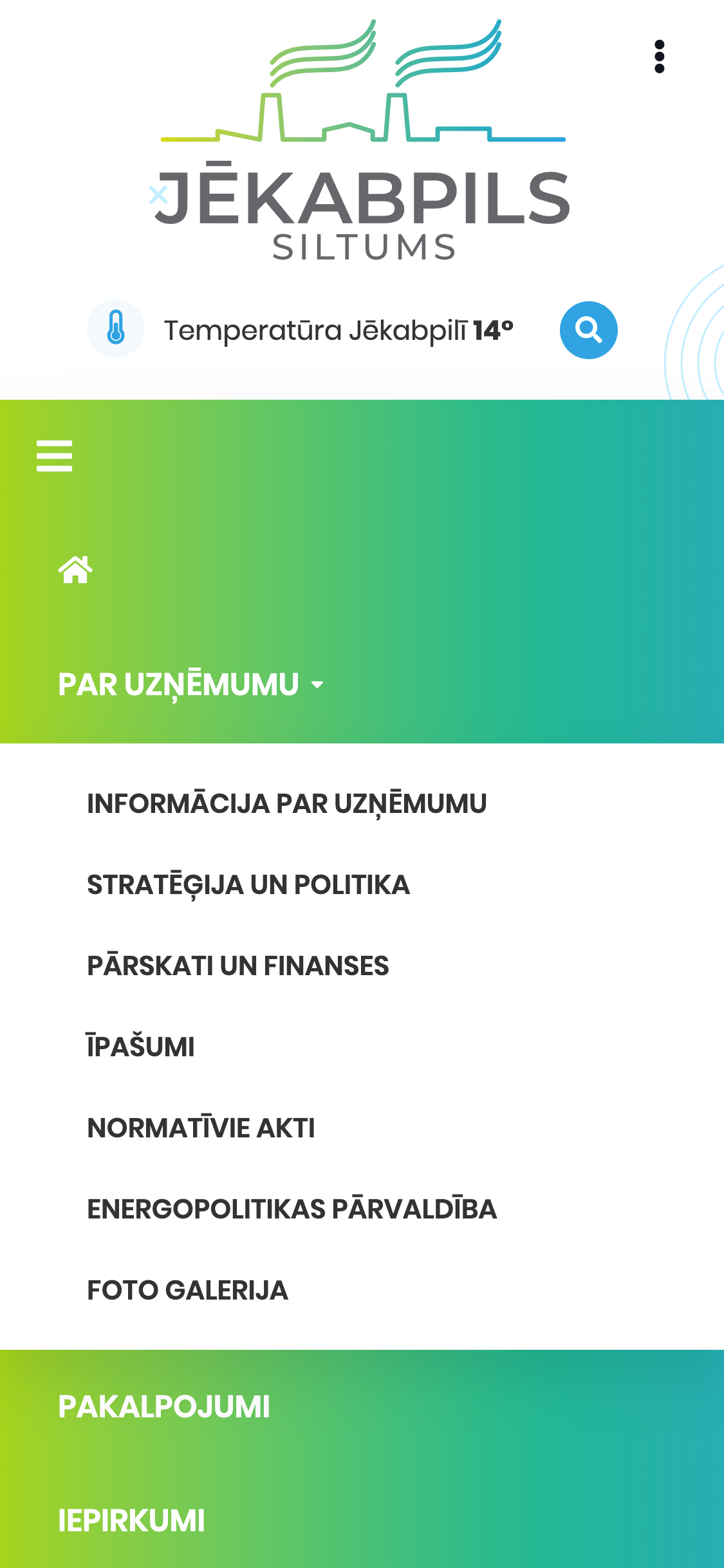Toggle the hamburger navigation menu
Image resolution: width=724 pixels, height=1568 pixels.
(x=55, y=456)
